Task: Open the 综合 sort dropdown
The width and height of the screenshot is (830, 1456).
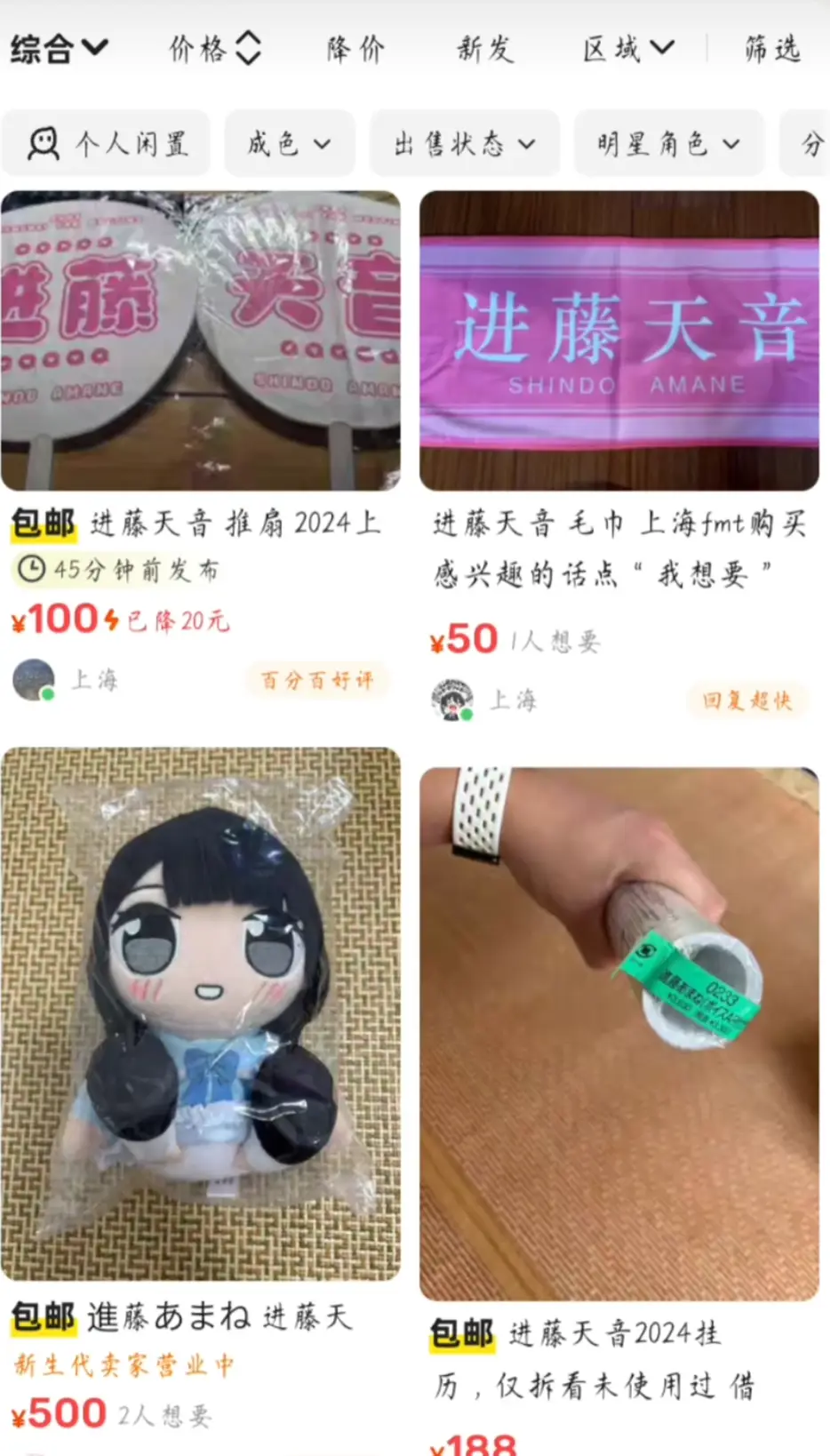Action: click(59, 49)
